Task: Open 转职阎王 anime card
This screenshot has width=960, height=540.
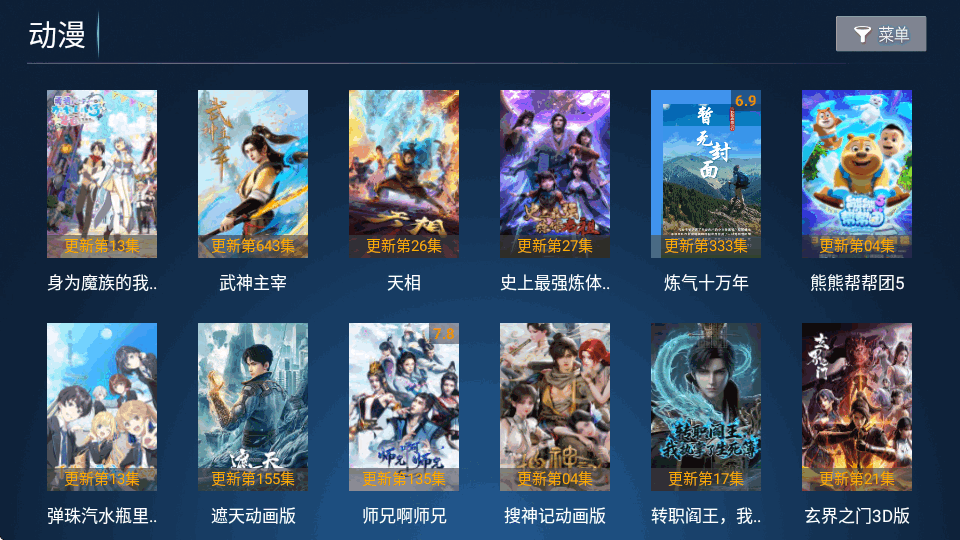Action: pyautogui.click(x=706, y=407)
